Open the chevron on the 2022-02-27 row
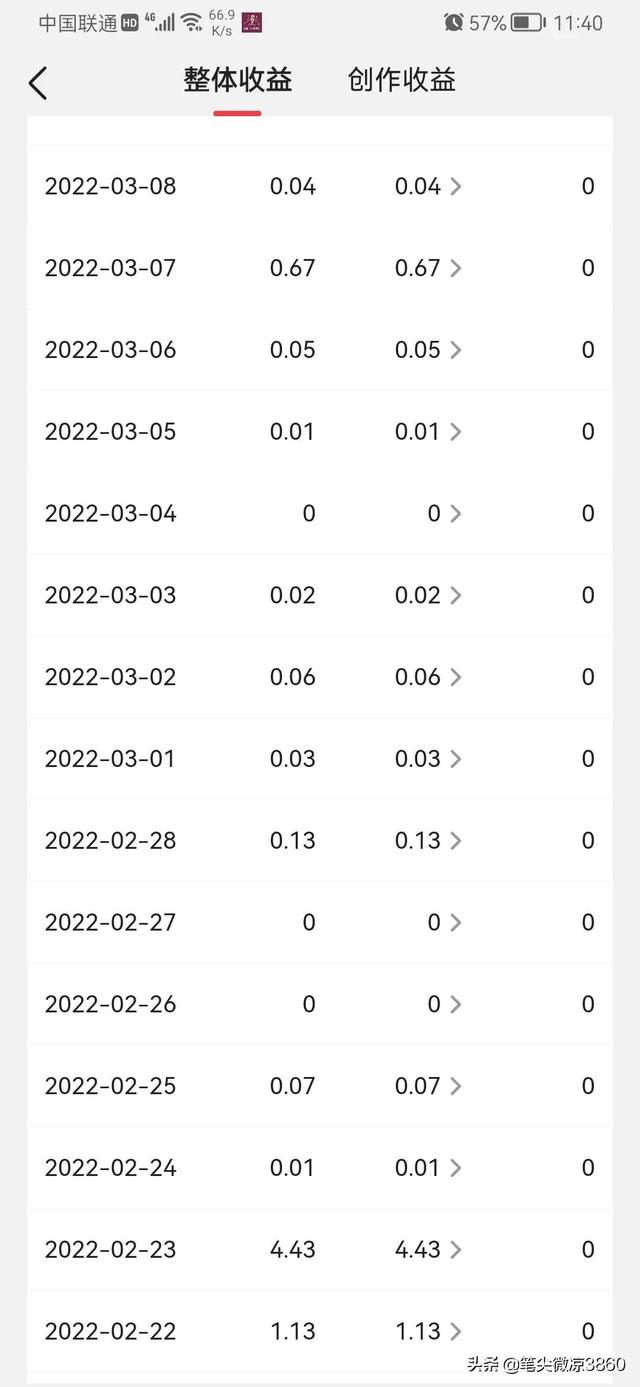The height and width of the screenshot is (1387, 640). coord(455,923)
